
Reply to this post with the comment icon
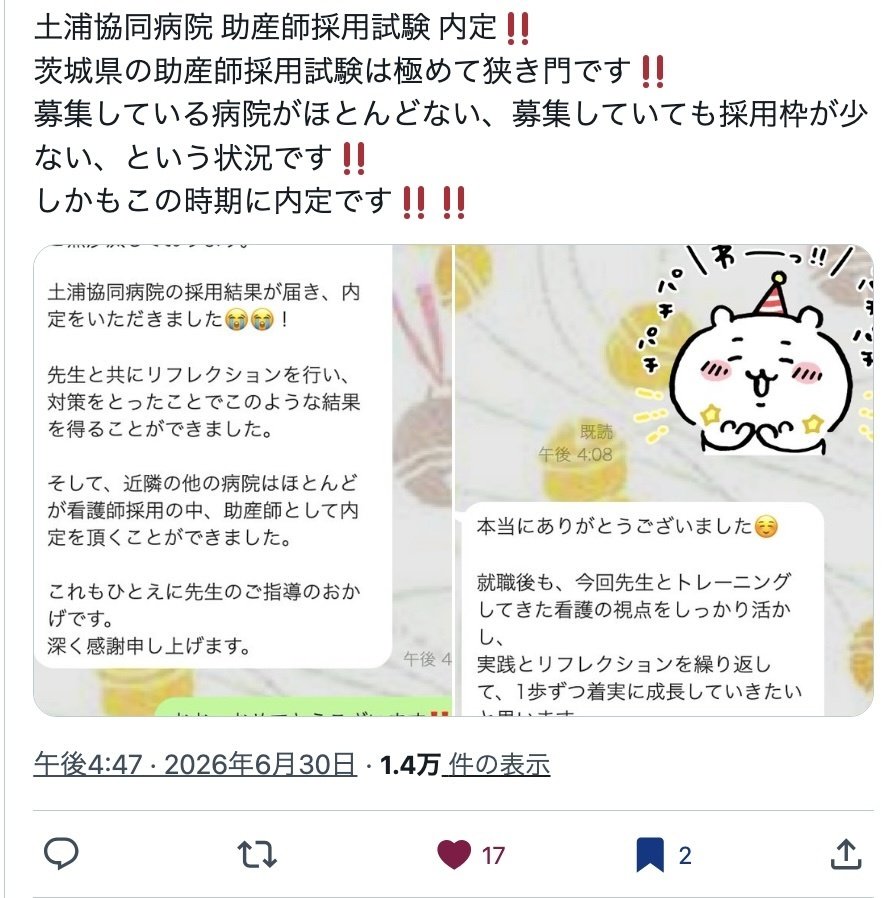tap(61, 854)
